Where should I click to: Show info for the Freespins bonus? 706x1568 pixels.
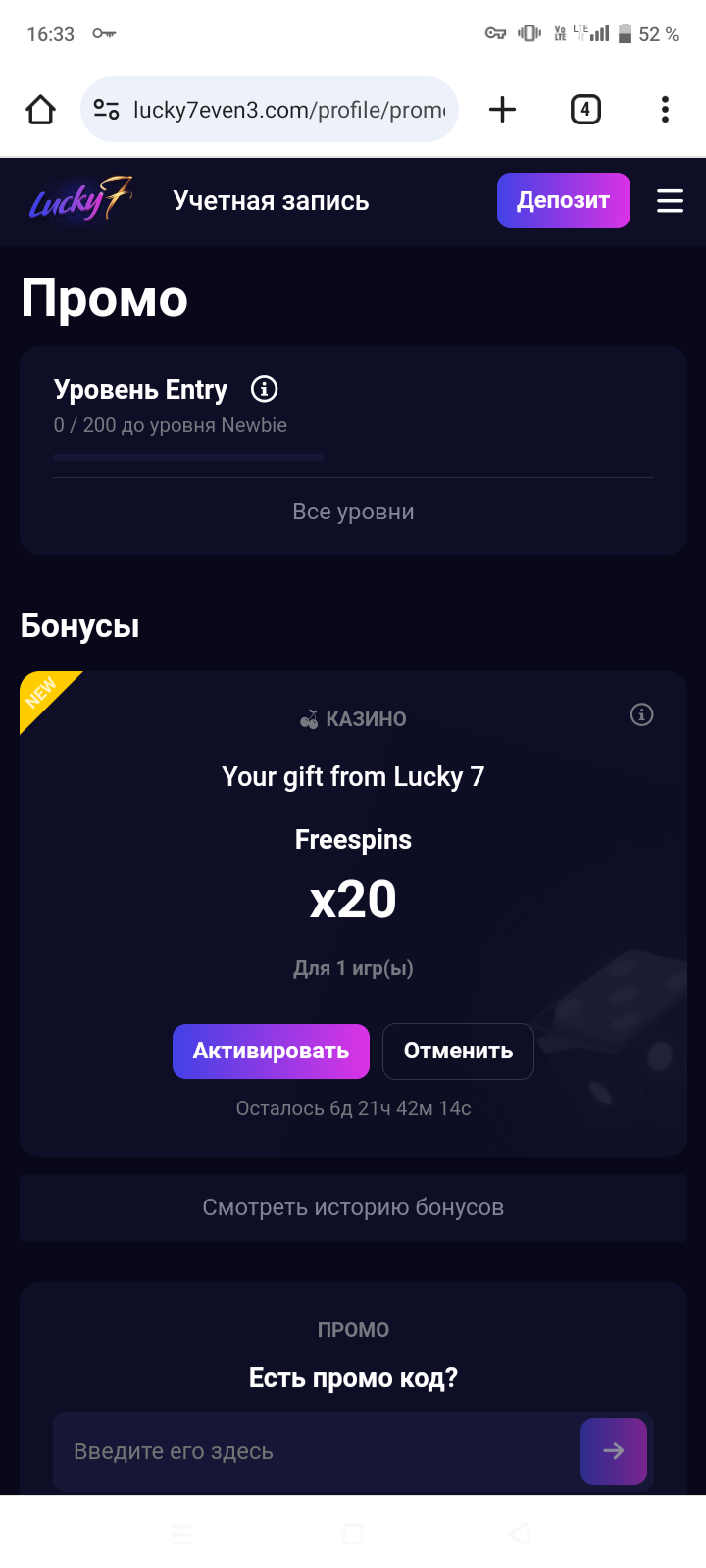pos(641,715)
